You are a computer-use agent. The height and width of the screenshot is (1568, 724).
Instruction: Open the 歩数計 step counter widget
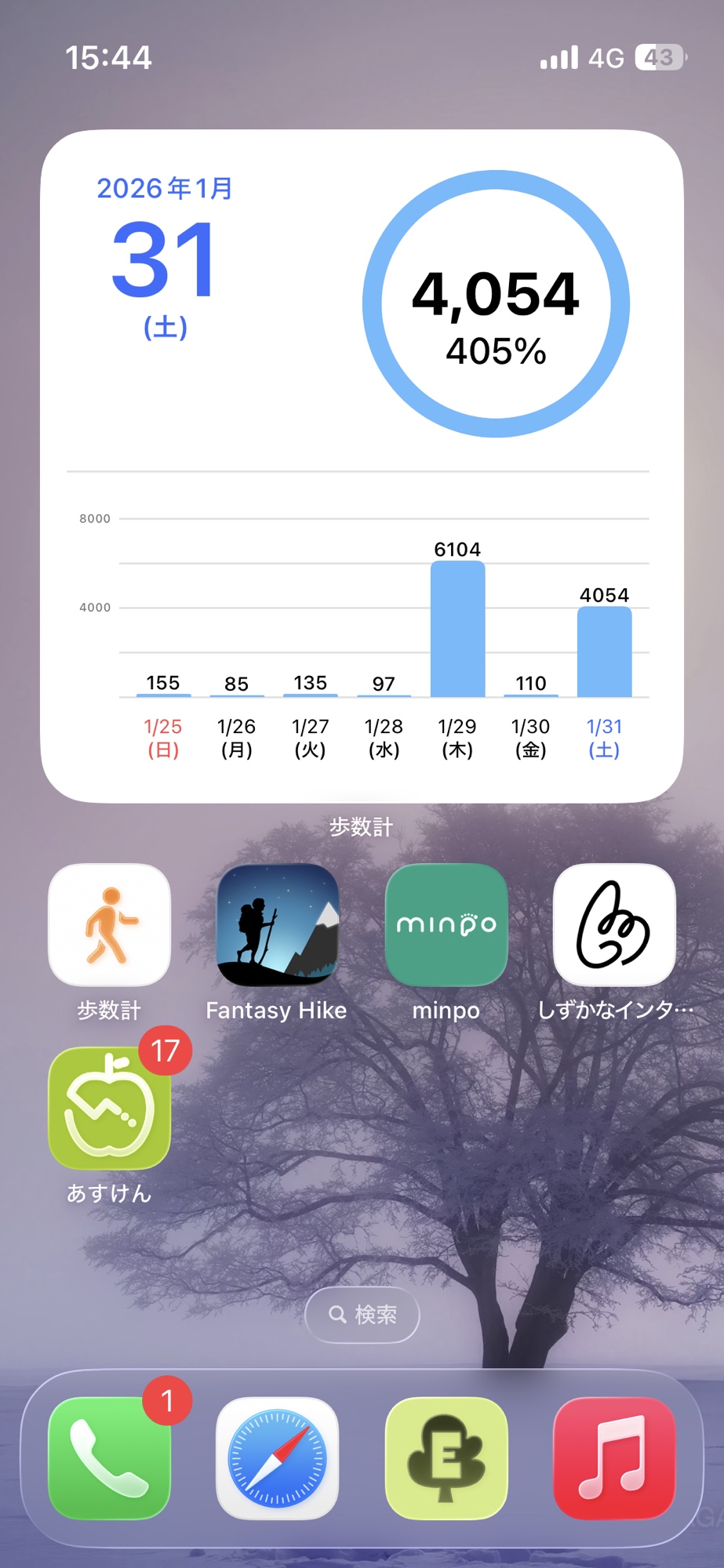point(362,466)
